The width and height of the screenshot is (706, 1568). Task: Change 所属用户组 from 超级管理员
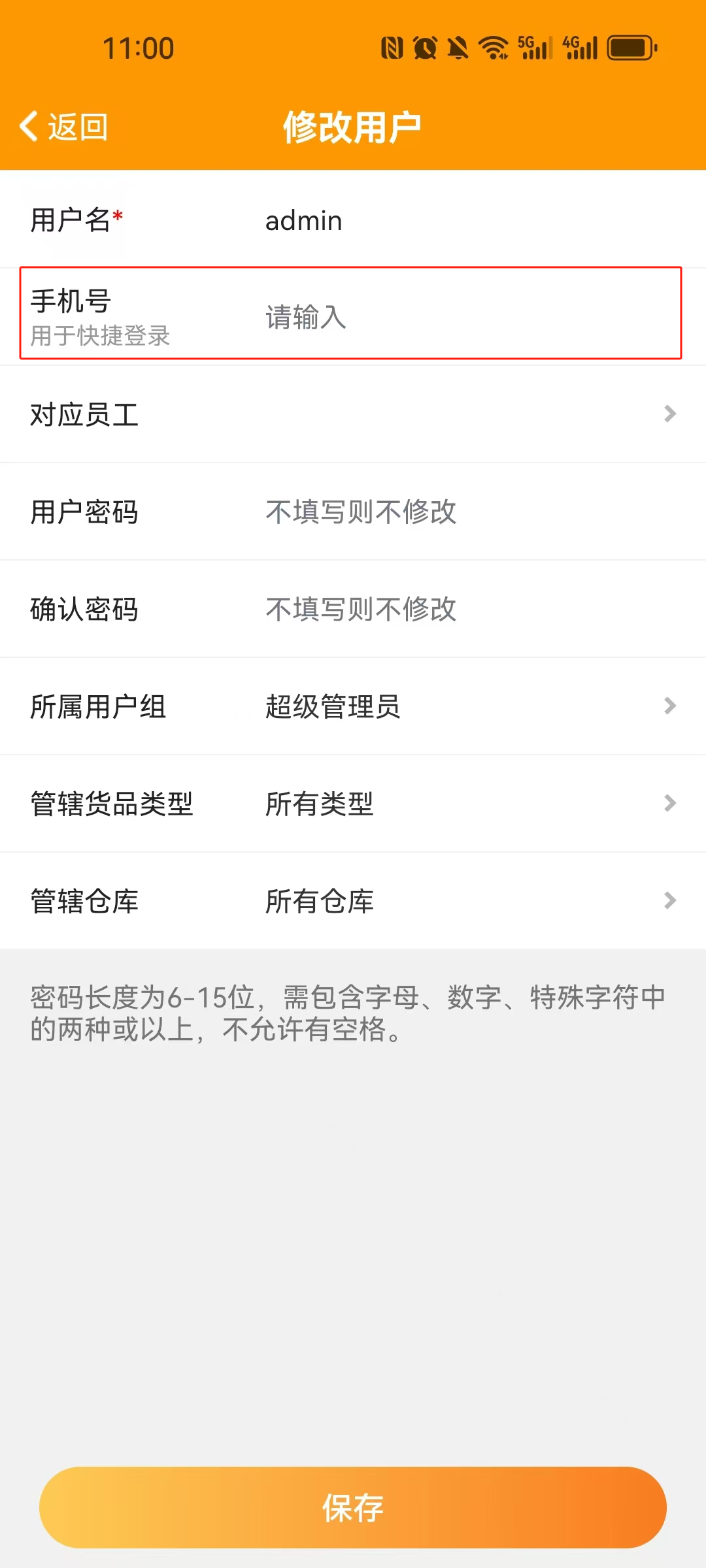(x=458, y=706)
